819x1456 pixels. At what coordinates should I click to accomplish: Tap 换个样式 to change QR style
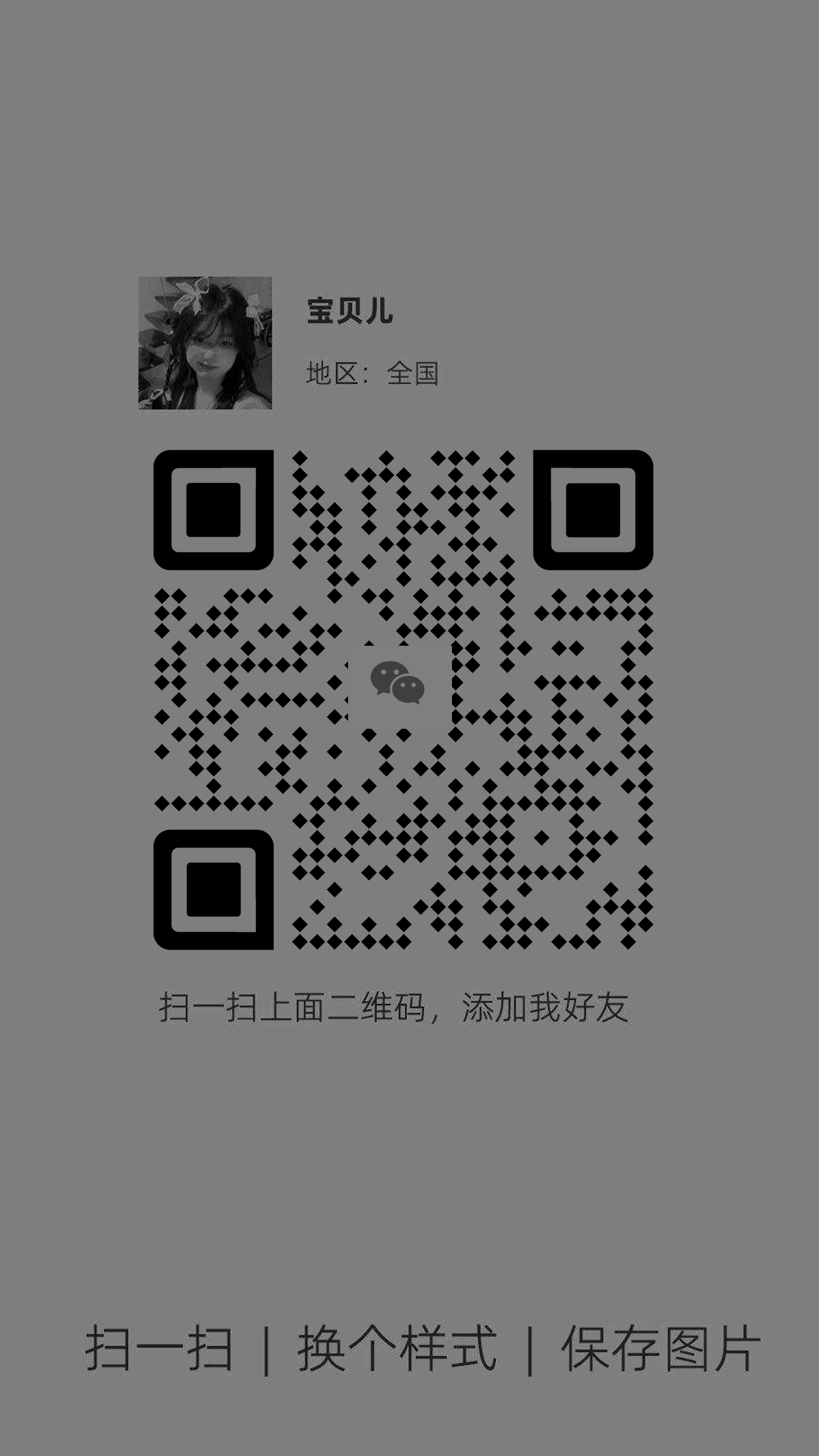pyautogui.click(x=397, y=1349)
